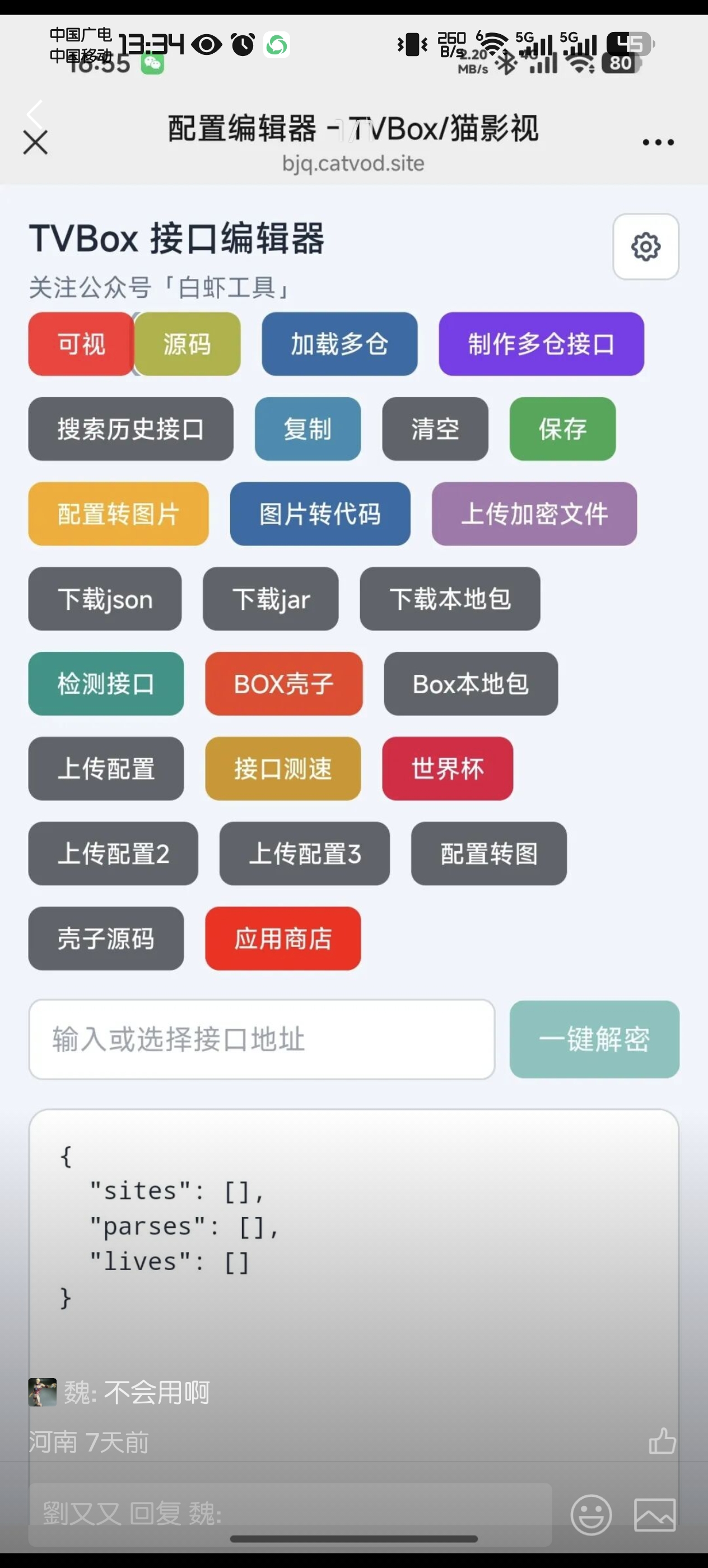Download the json via 下载json
This screenshot has height=1568, width=708.
[x=105, y=599]
